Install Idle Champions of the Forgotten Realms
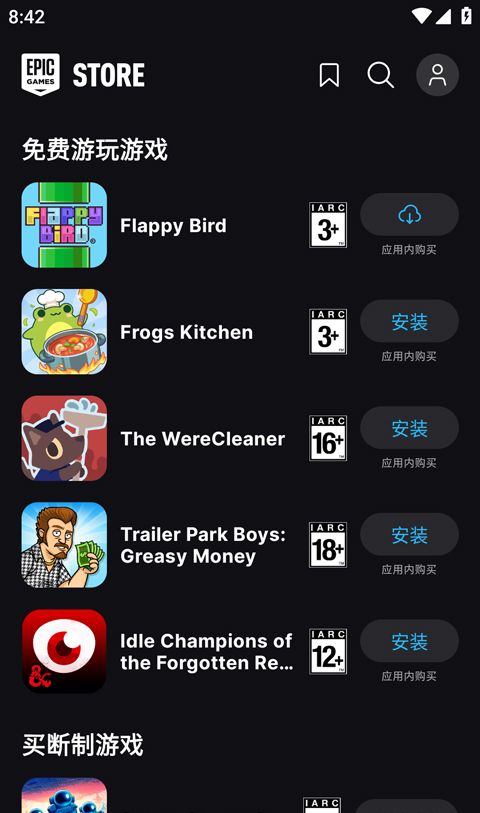The width and height of the screenshot is (480, 813). (410, 641)
